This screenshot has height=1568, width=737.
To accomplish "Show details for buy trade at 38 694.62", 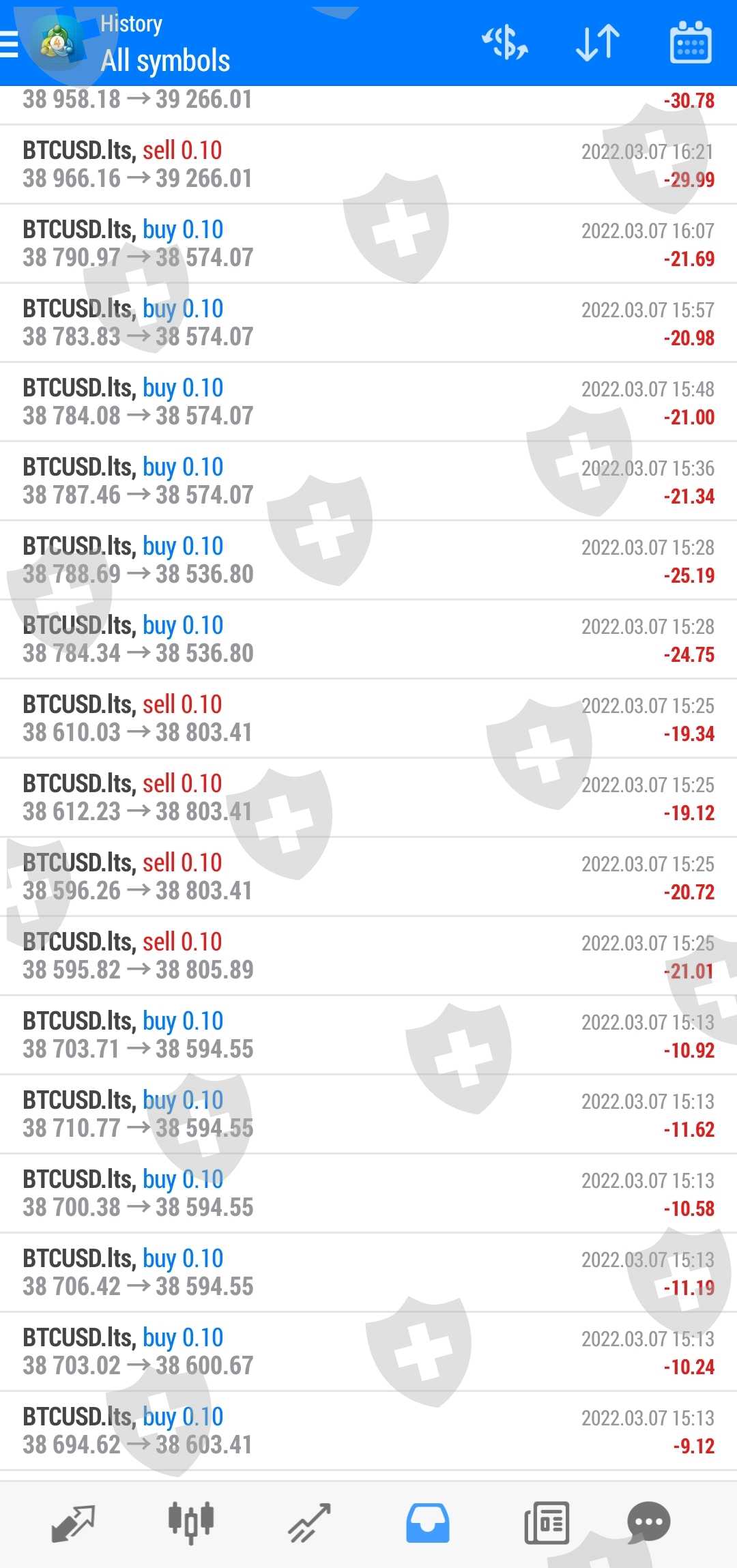I will (x=369, y=1431).
